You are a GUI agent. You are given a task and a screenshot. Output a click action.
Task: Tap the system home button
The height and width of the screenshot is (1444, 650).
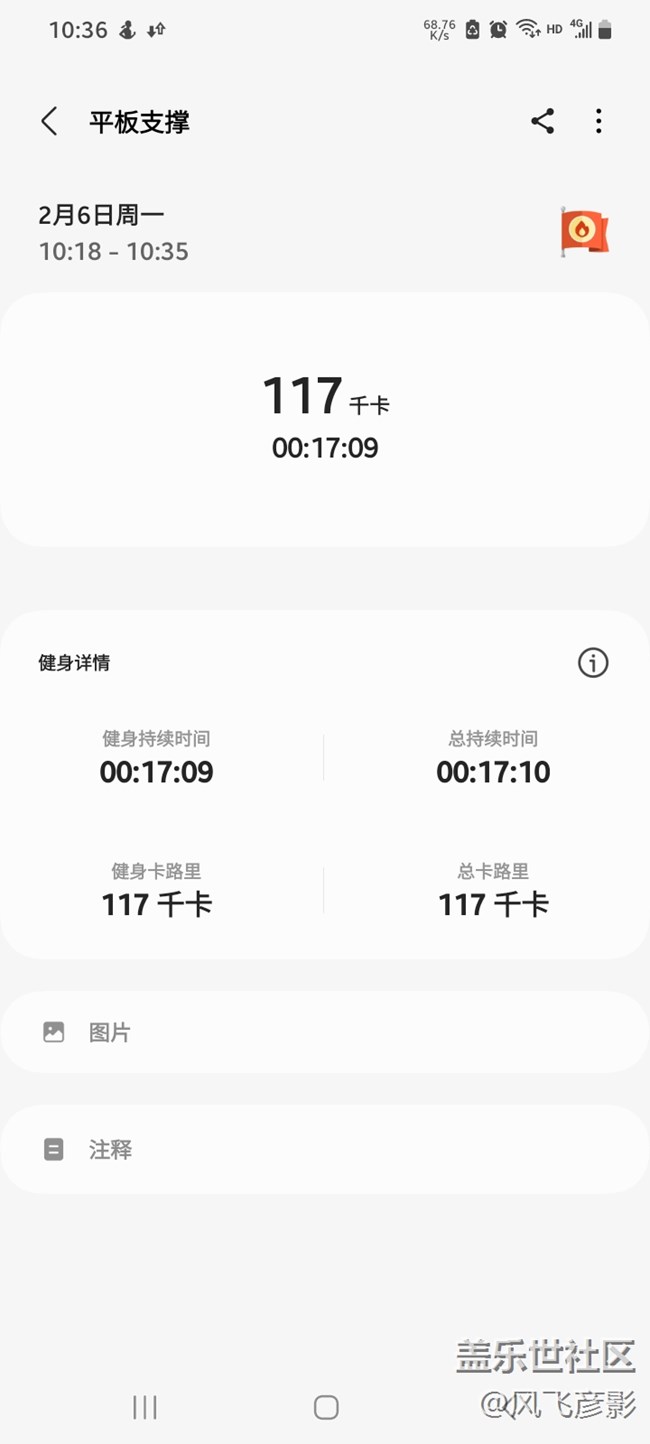click(326, 1407)
